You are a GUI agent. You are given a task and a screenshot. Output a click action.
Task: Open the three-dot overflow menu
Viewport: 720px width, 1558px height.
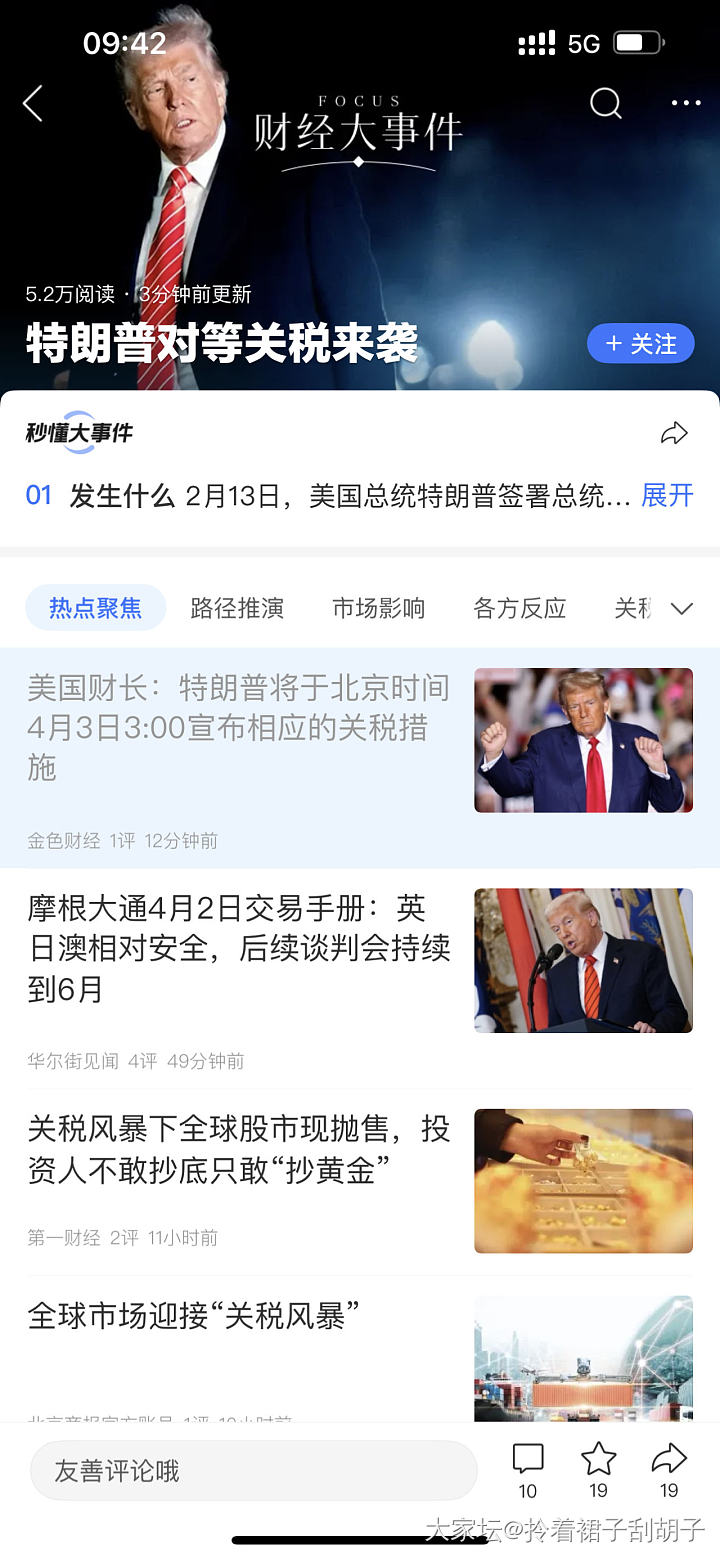(686, 103)
